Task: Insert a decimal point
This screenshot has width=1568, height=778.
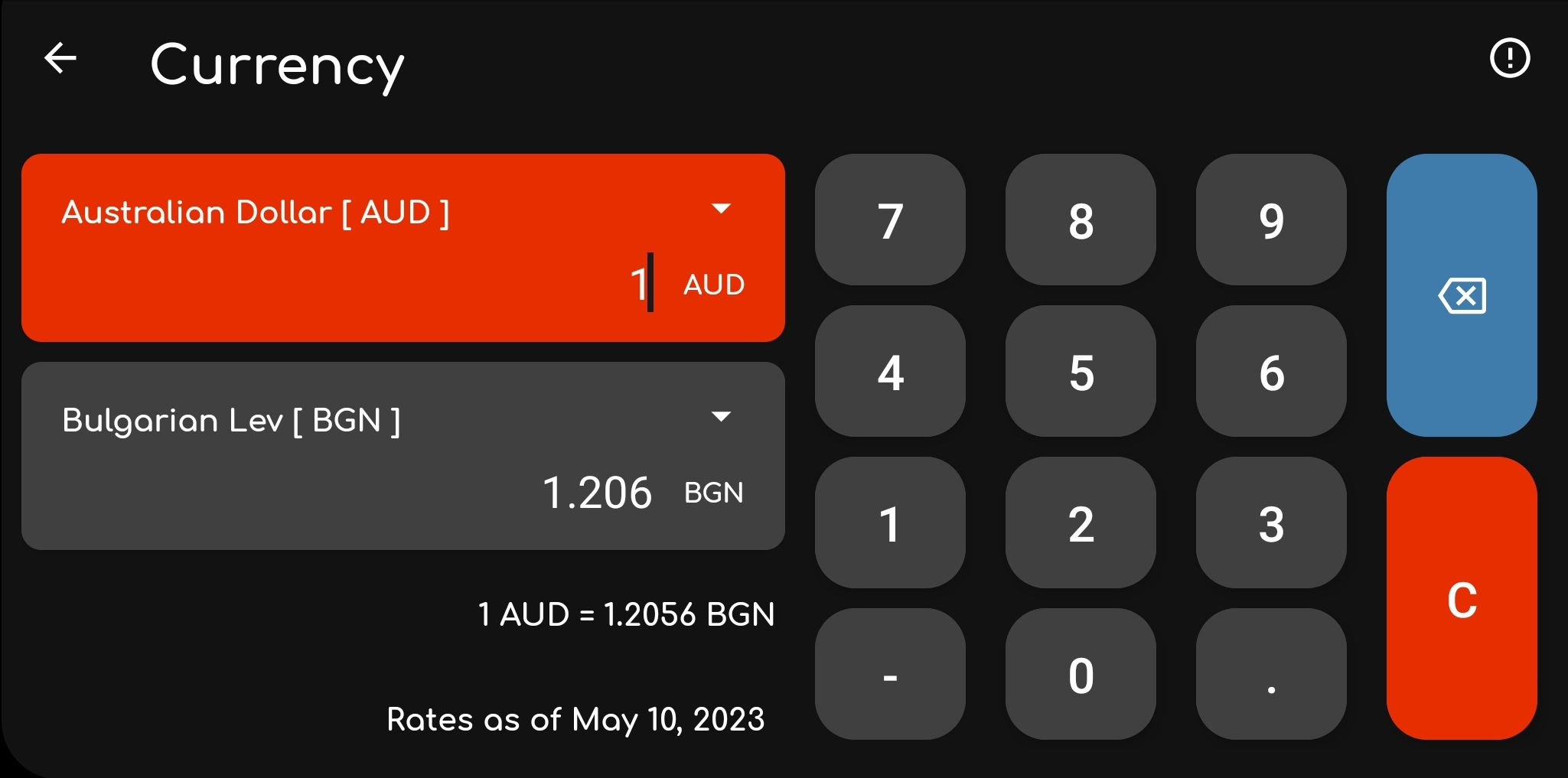Action: pyautogui.click(x=1271, y=675)
